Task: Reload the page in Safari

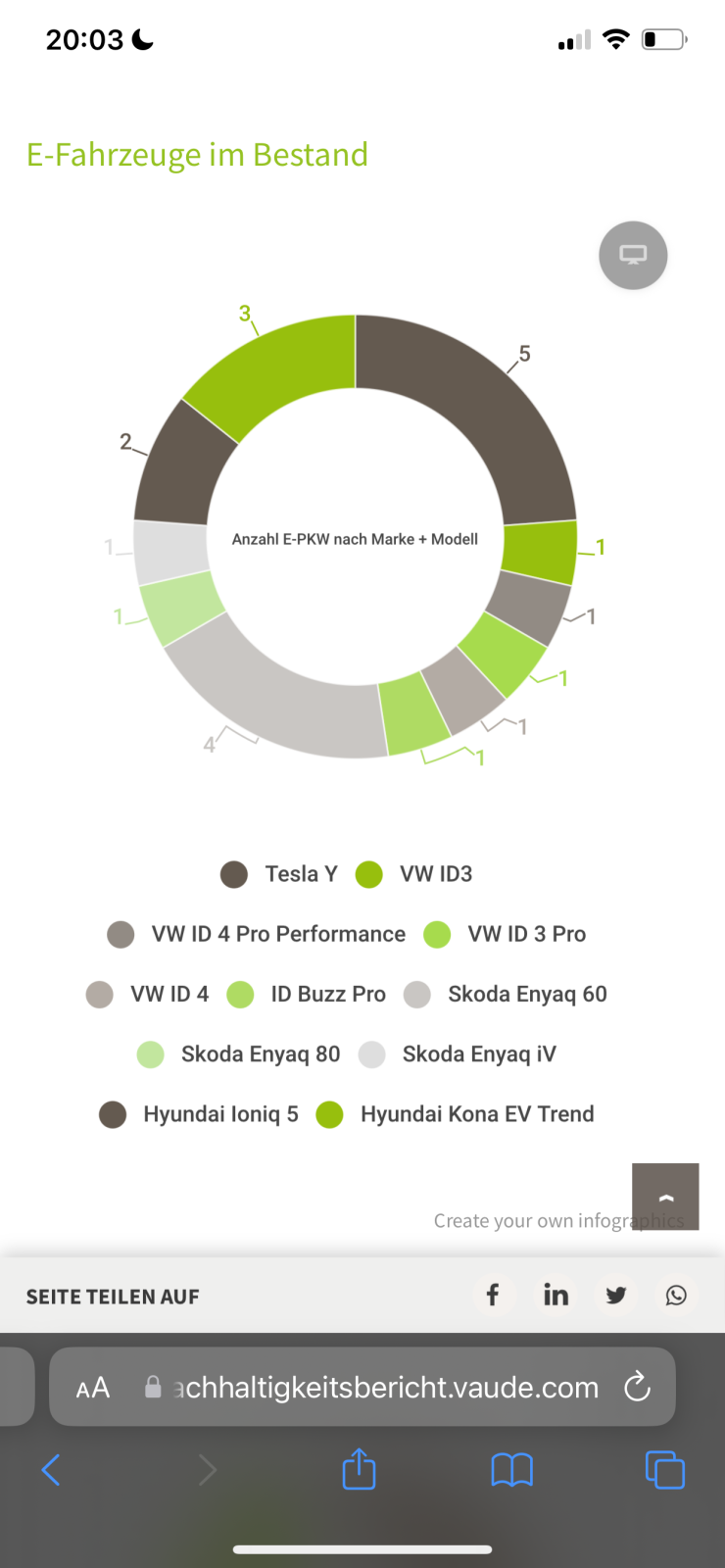Action: pyautogui.click(x=637, y=1387)
